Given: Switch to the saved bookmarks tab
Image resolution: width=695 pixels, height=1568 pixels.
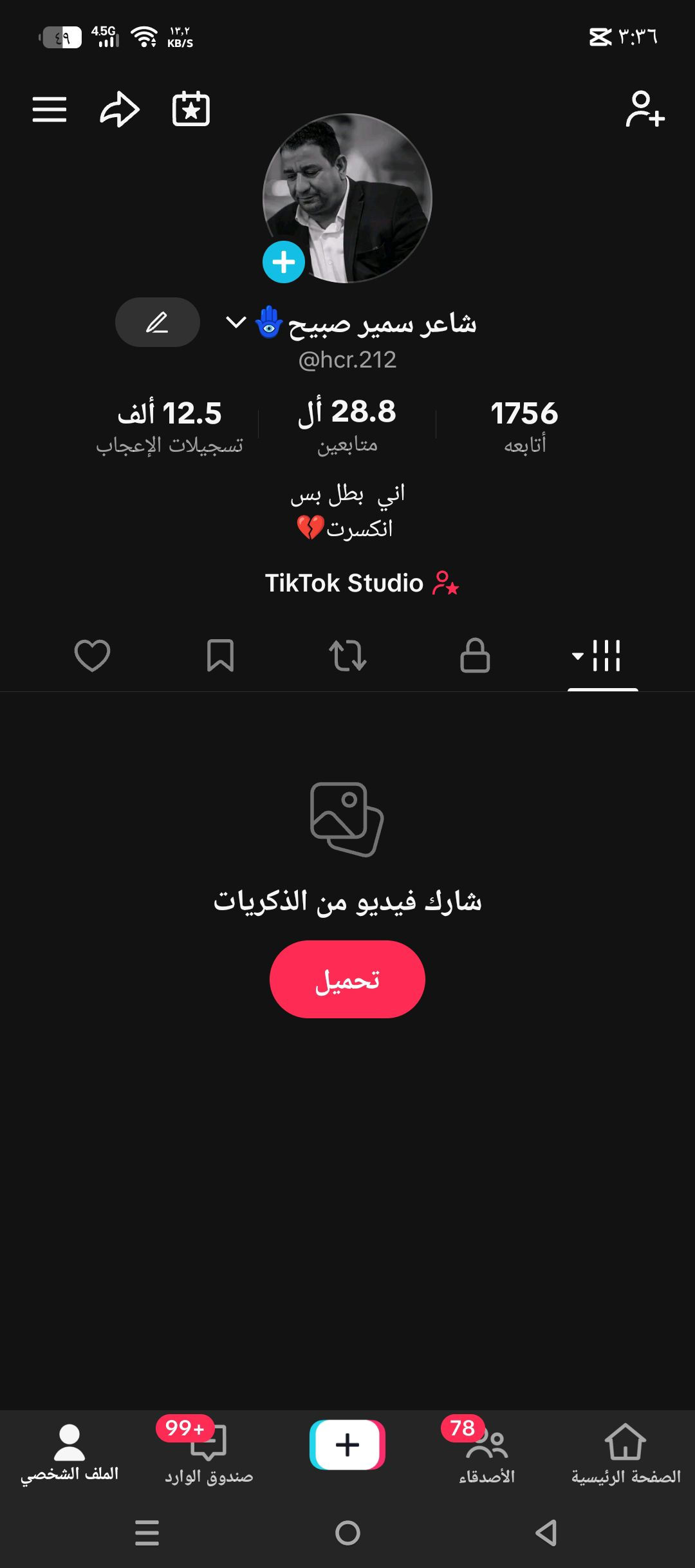Looking at the screenshot, I should click(220, 656).
